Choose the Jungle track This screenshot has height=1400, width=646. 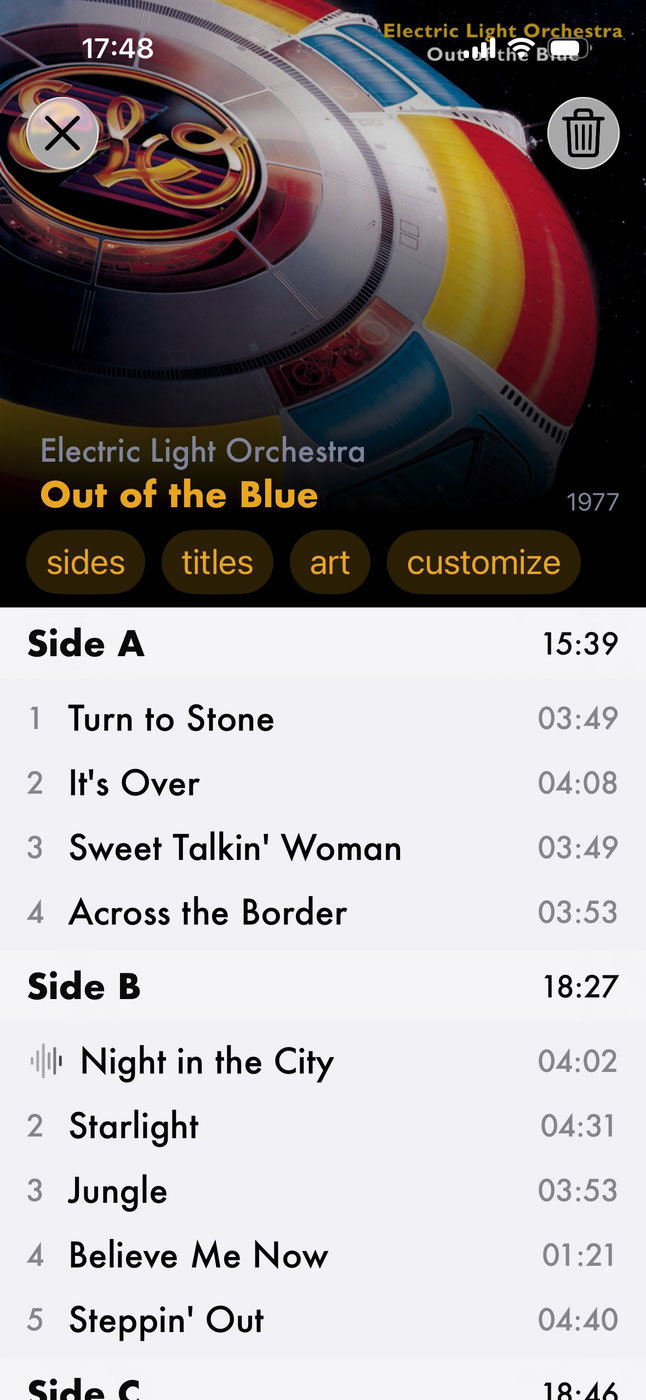(x=118, y=1191)
